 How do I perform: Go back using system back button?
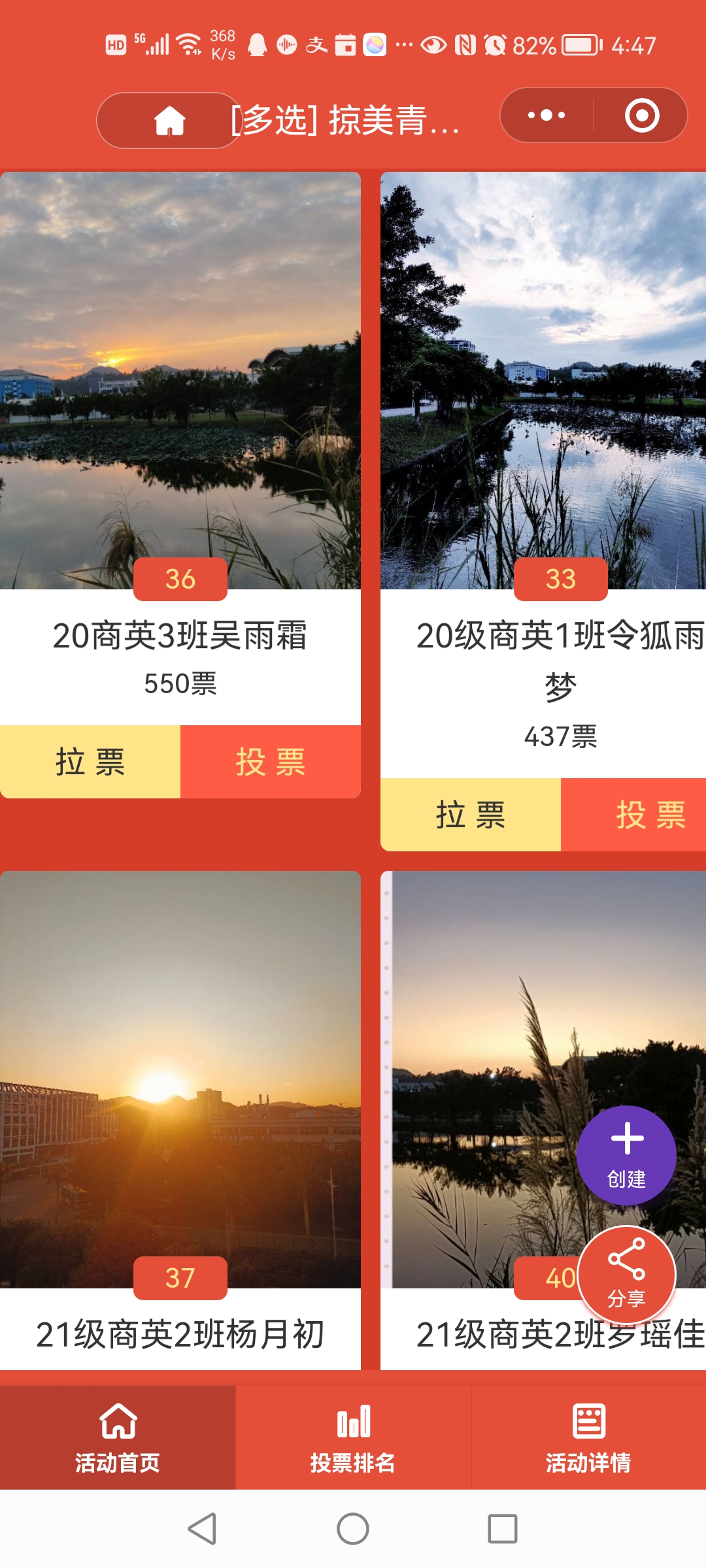(203, 1529)
